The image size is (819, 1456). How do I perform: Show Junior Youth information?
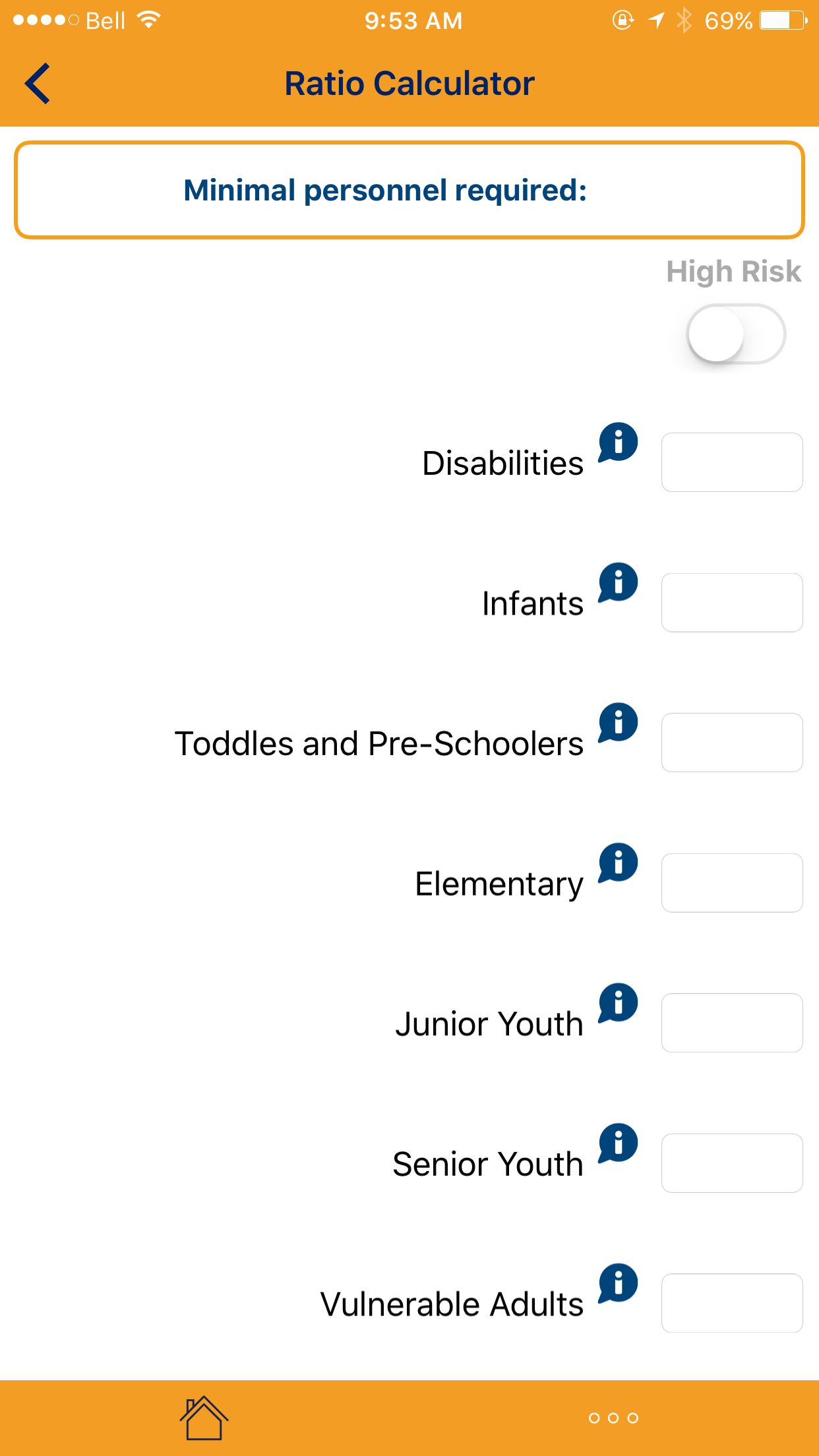(x=618, y=1003)
